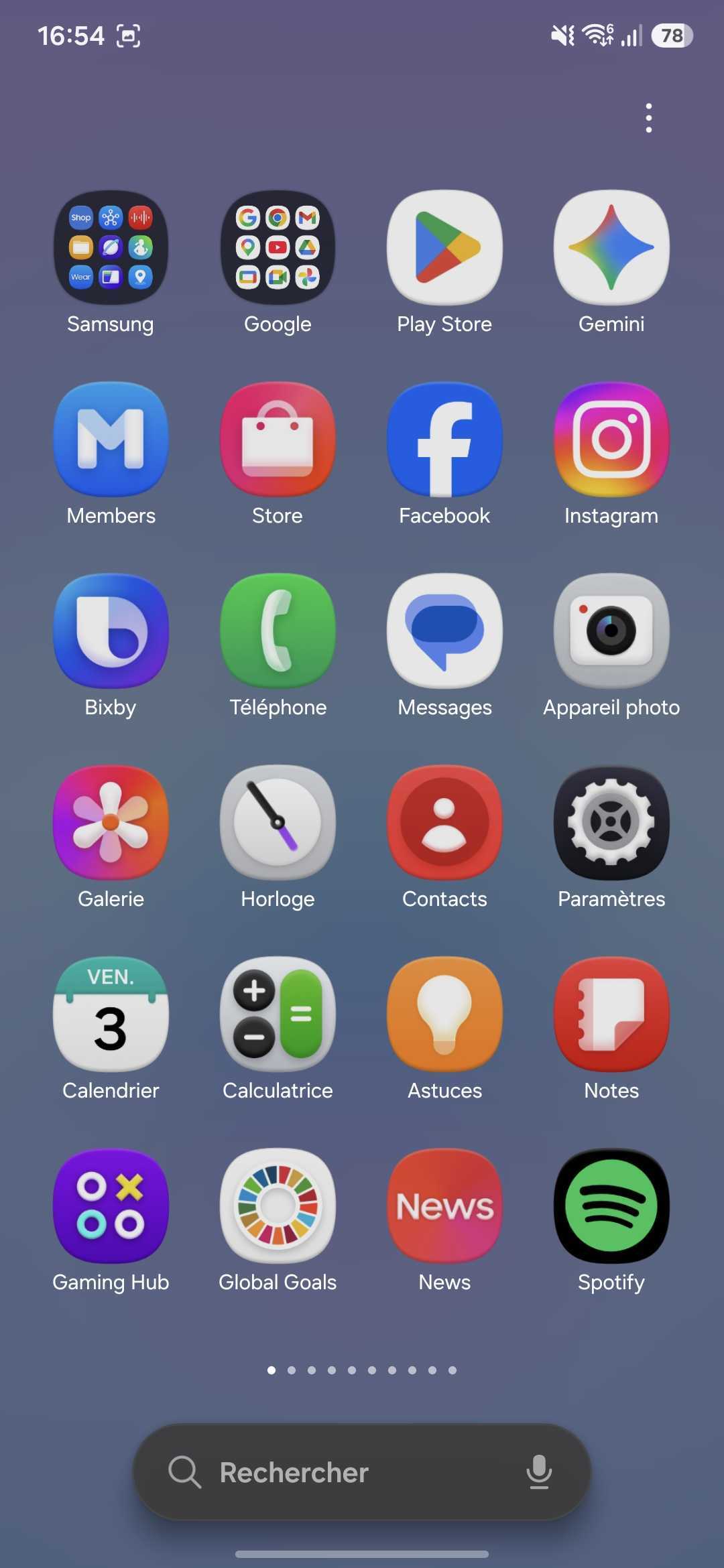The height and width of the screenshot is (1568, 724).
Task: Launch Gaming Hub
Action: coord(111,1206)
